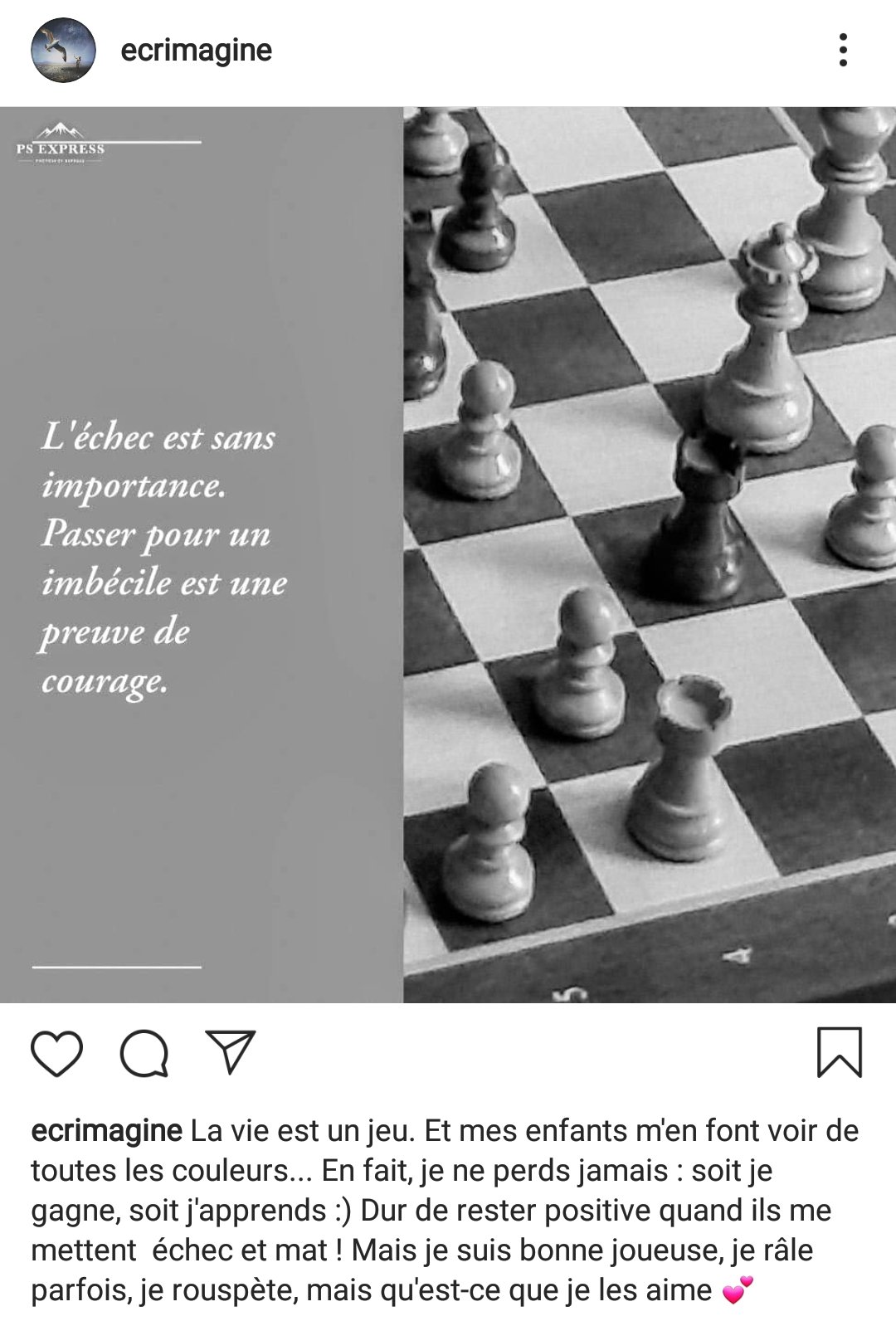The height and width of the screenshot is (1326, 896).
Task: Save this post with the bookmark icon
Action: point(840,1052)
